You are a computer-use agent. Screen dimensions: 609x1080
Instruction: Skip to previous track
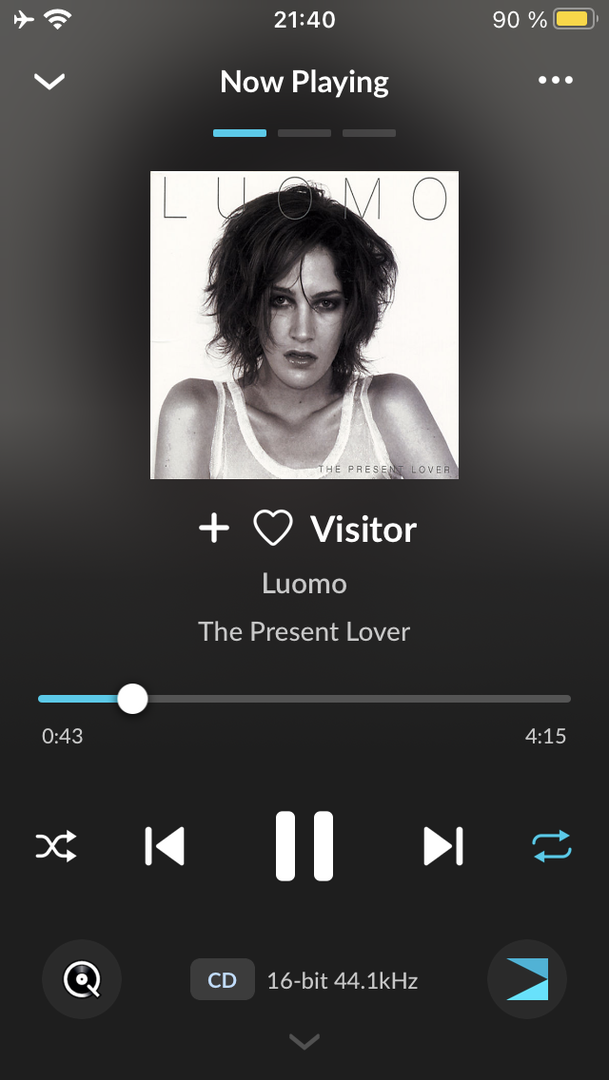pyautogui.click(x=165, y=846)
